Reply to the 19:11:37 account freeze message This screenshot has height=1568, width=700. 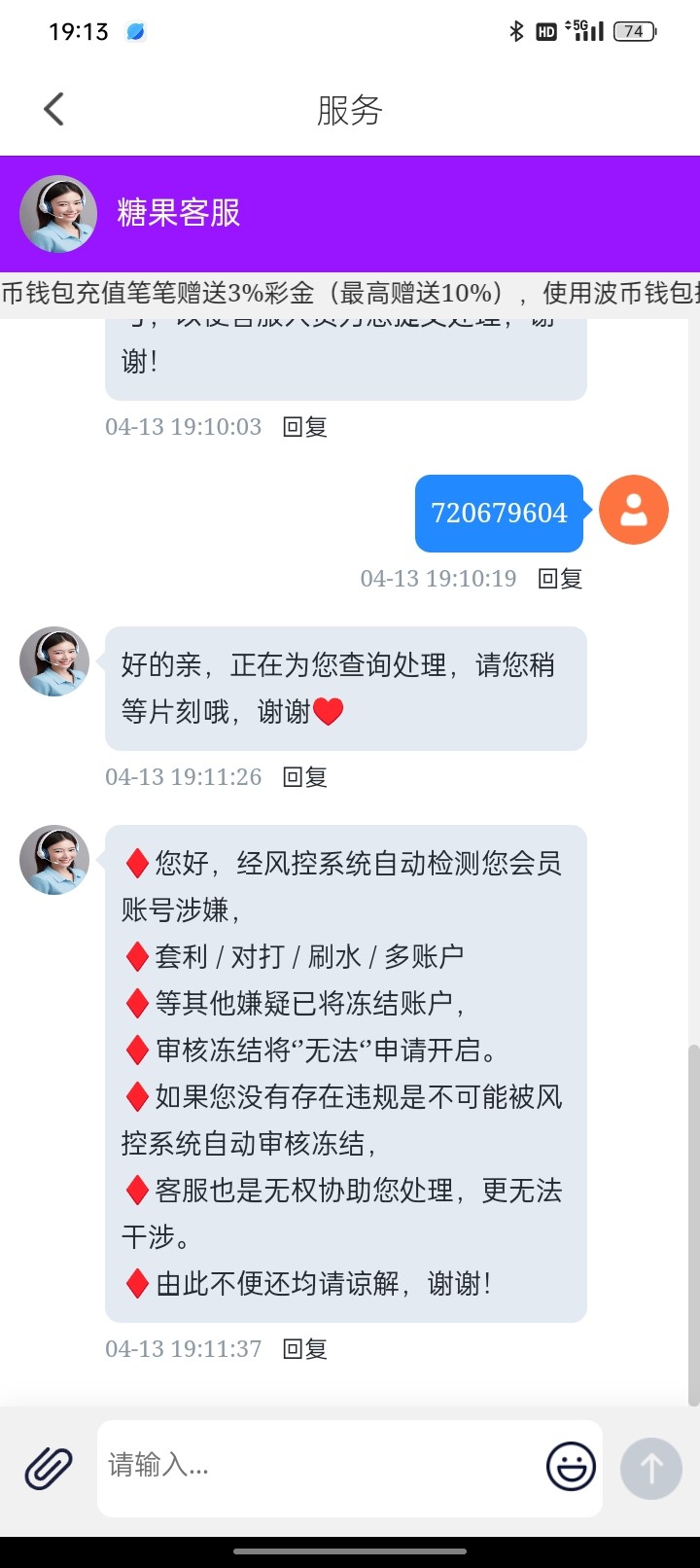pos(304,1349)
